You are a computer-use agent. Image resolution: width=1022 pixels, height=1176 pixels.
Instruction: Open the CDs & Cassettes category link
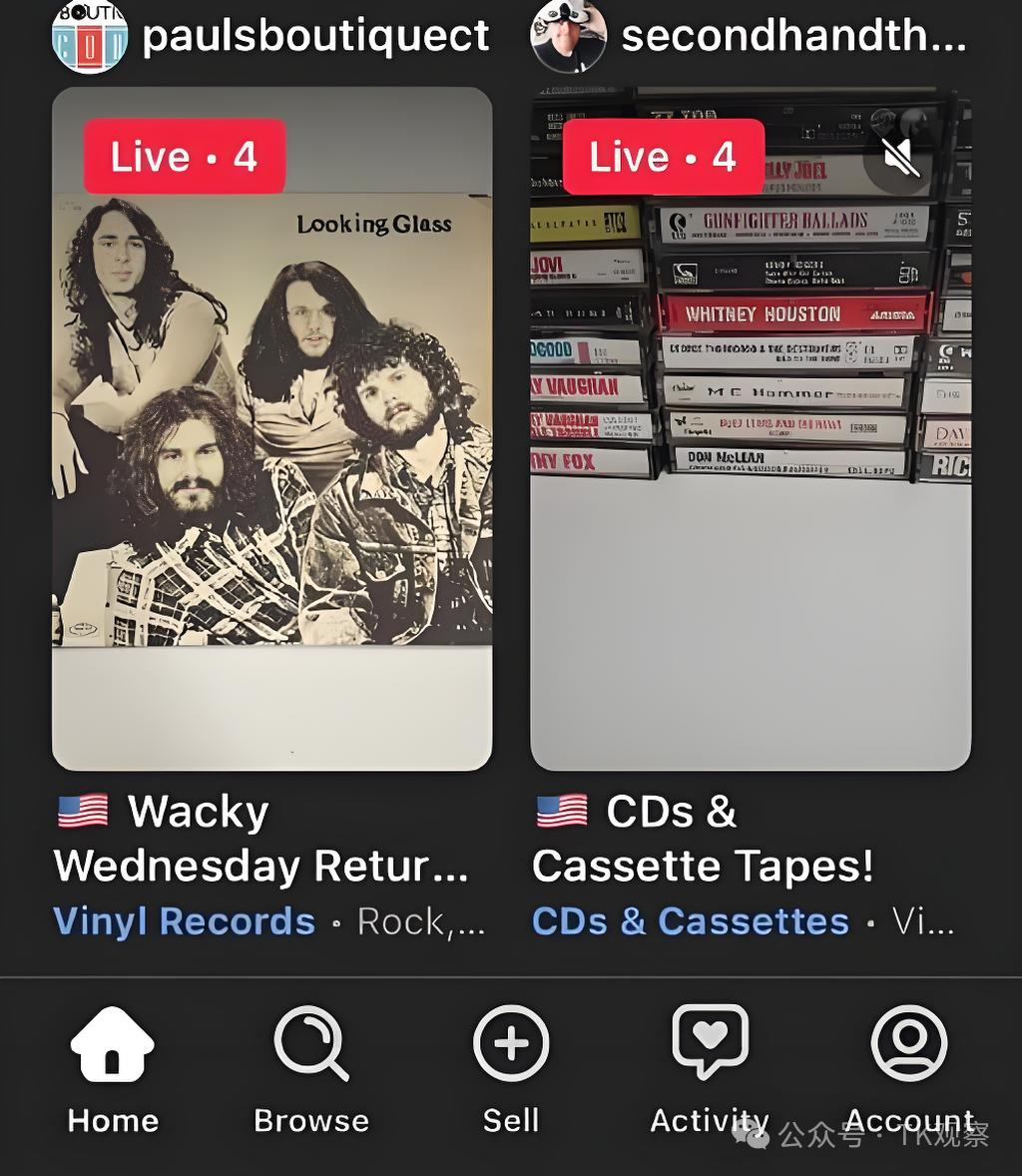click(691, 921)
